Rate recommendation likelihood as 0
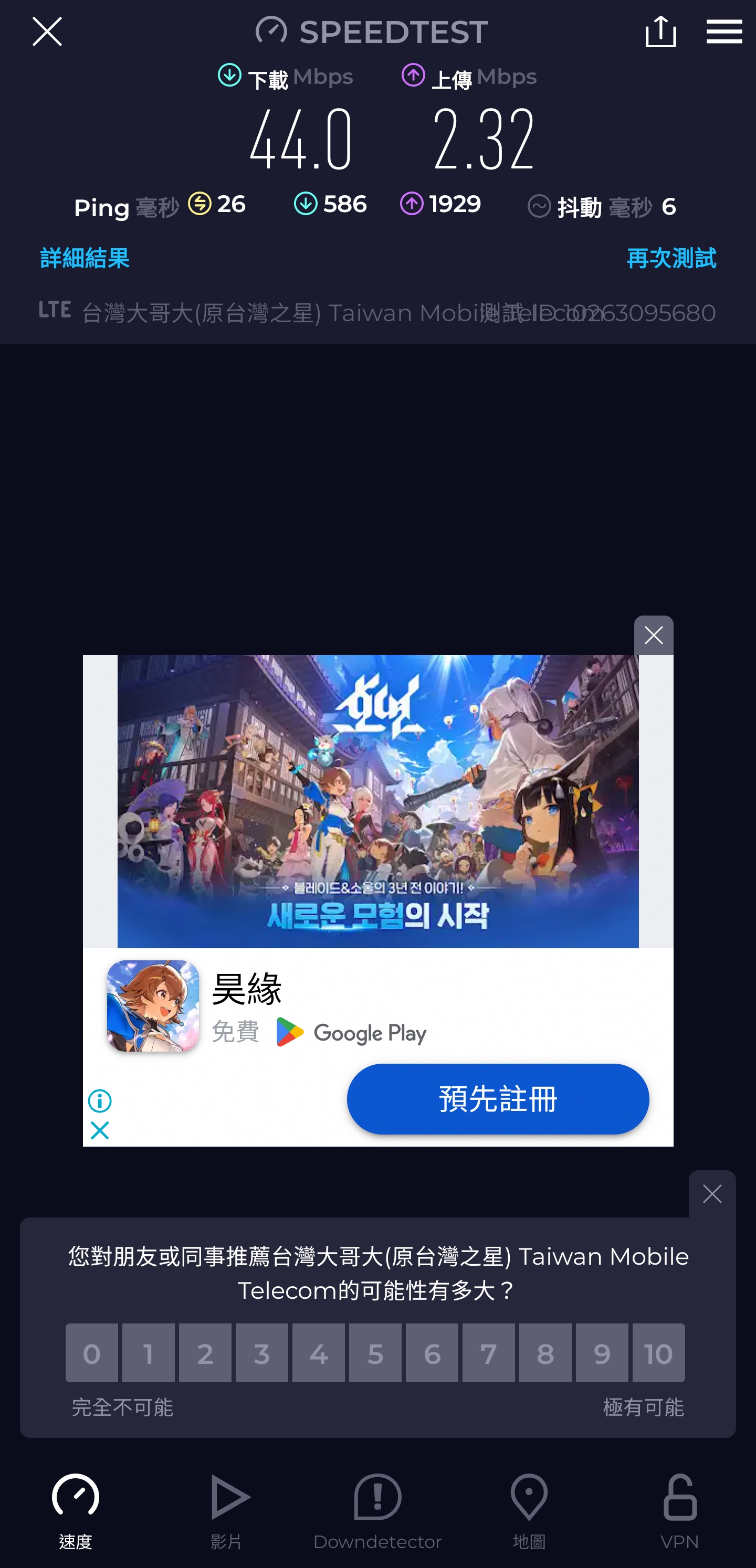 pos(91,1354)
